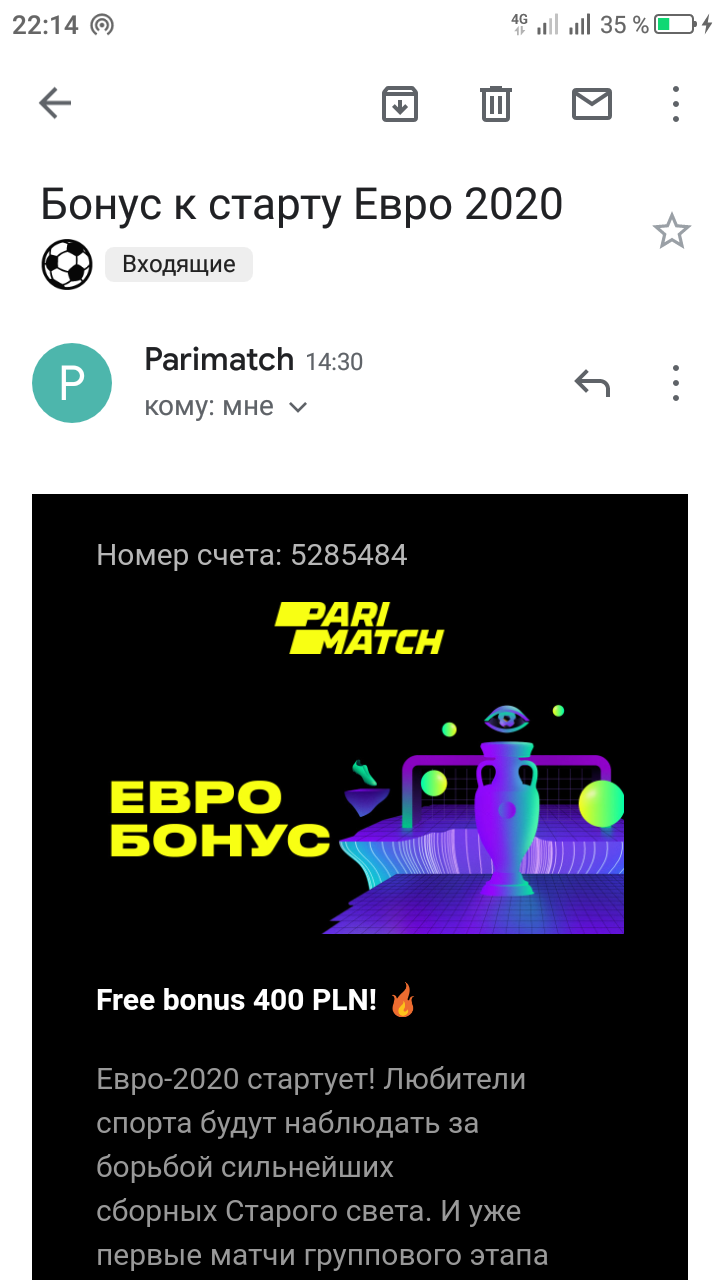Expand the recipient details next to кому: мне

pyautogui.click(x=298, y=407)
